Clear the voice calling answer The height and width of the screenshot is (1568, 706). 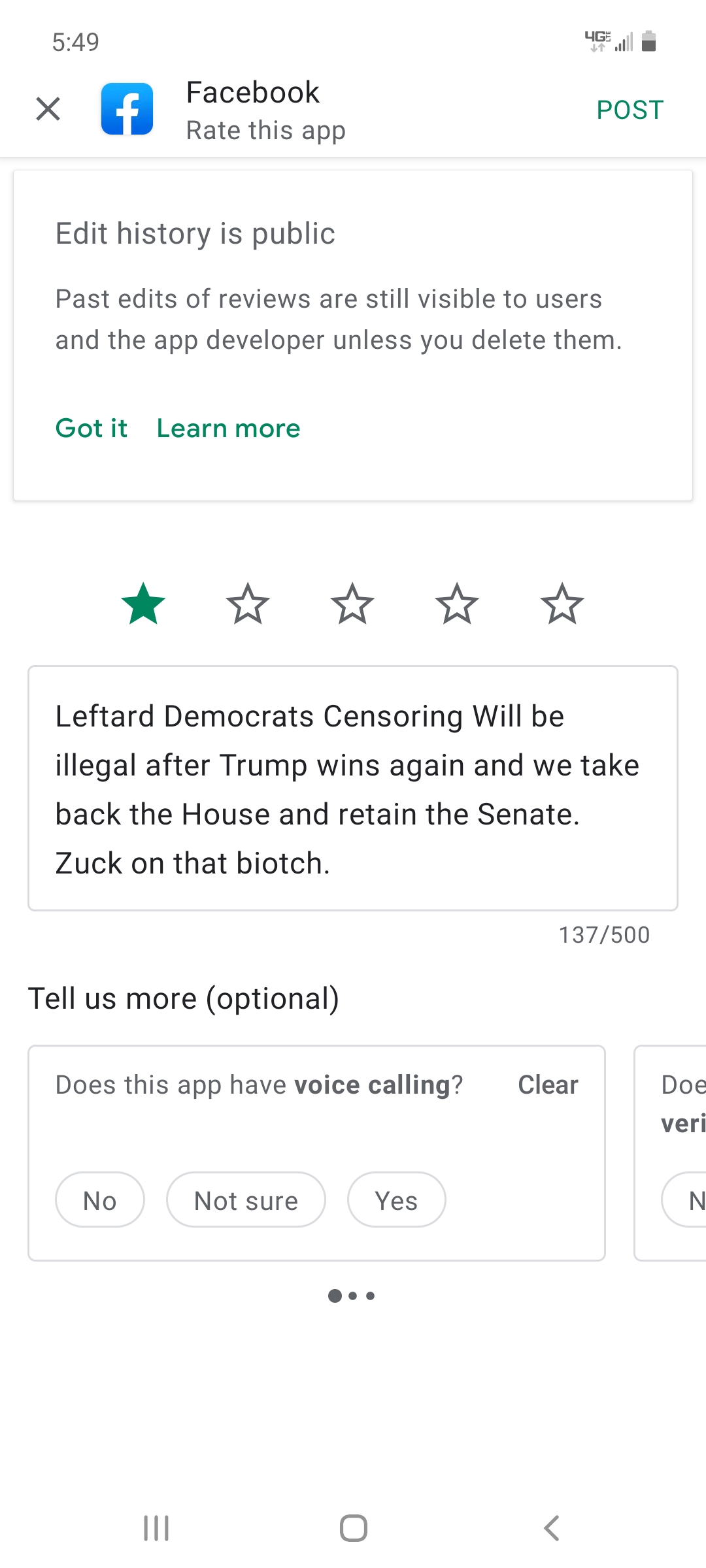(x=548, y=1085)
